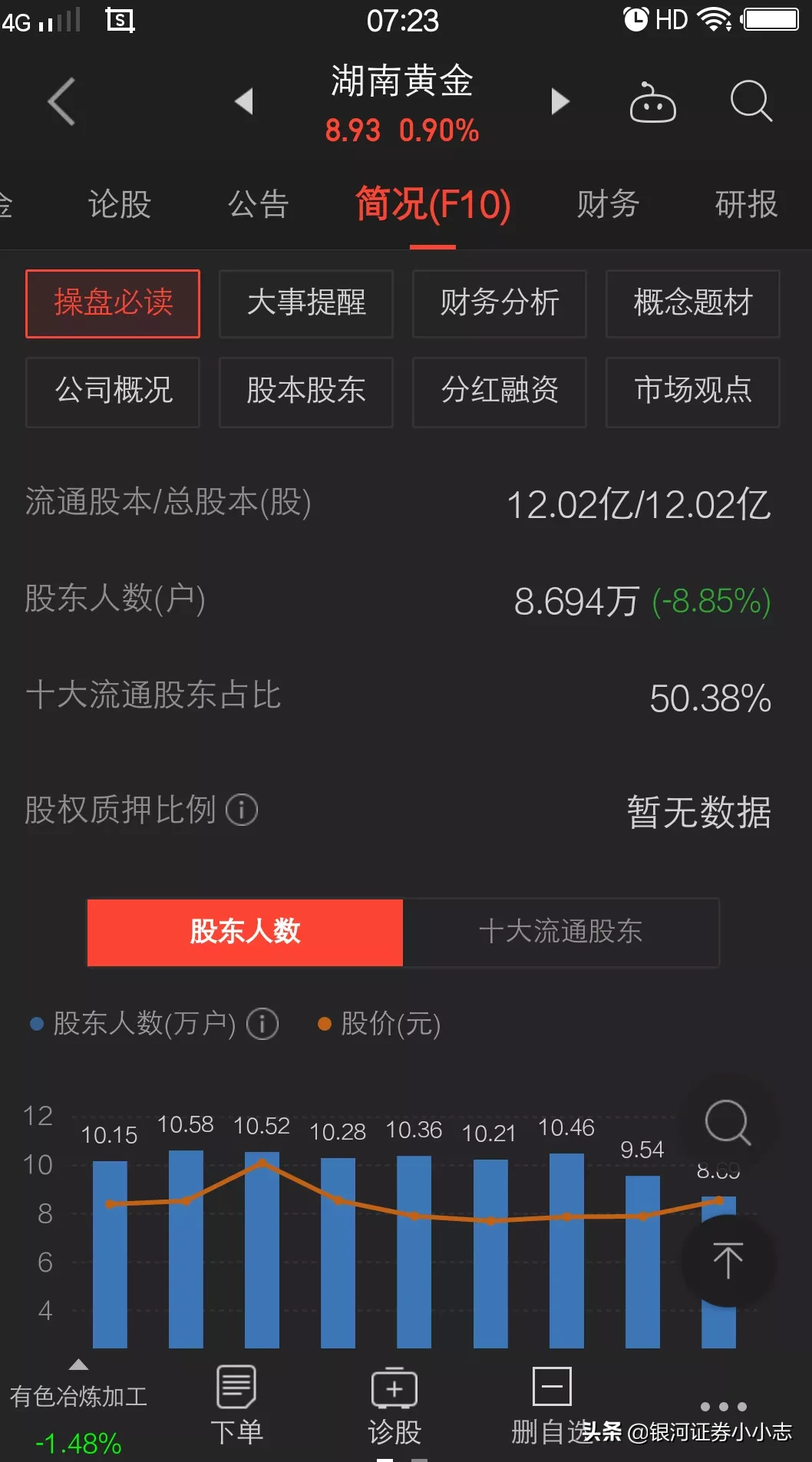This screenshot has width=812, height=1462.
Task: Select the 概念题材 section
Action: point(692,303)
